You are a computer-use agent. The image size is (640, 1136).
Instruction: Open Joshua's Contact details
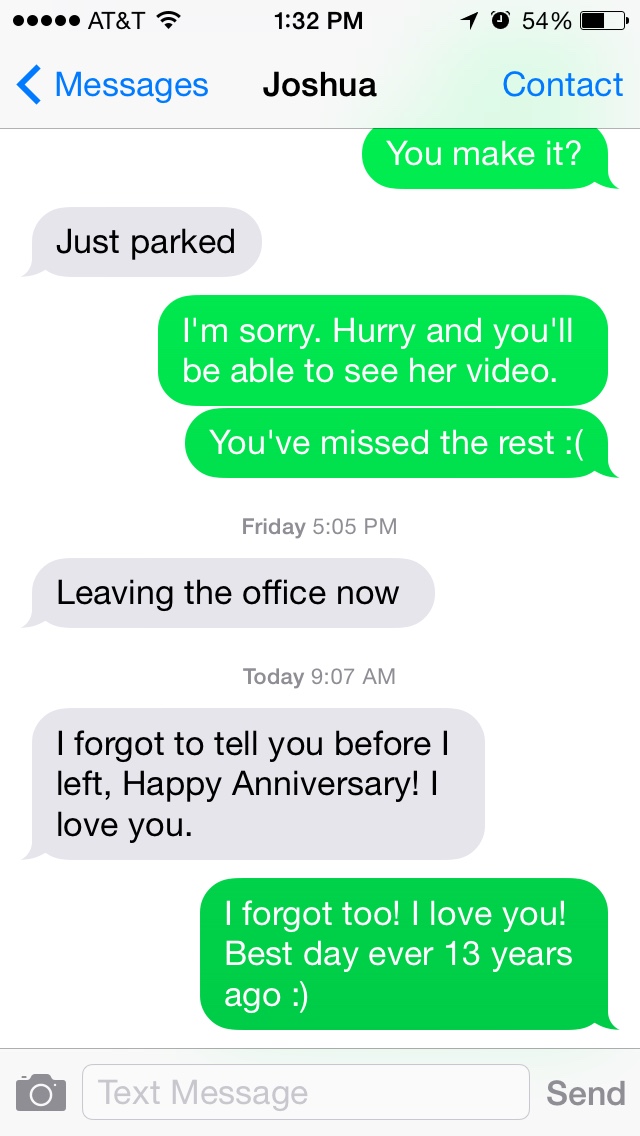(562, 85)
